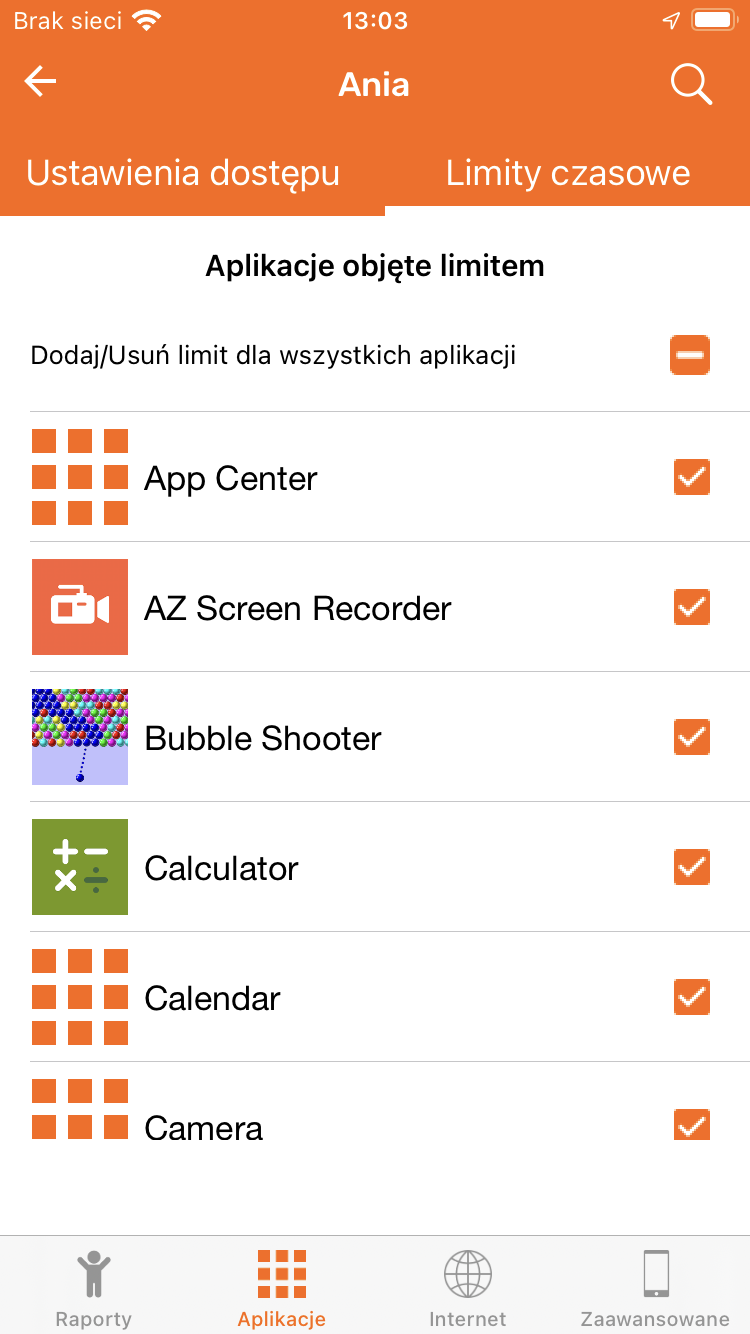Uncheck the Camera checkbox

(x=691, y=1126)
